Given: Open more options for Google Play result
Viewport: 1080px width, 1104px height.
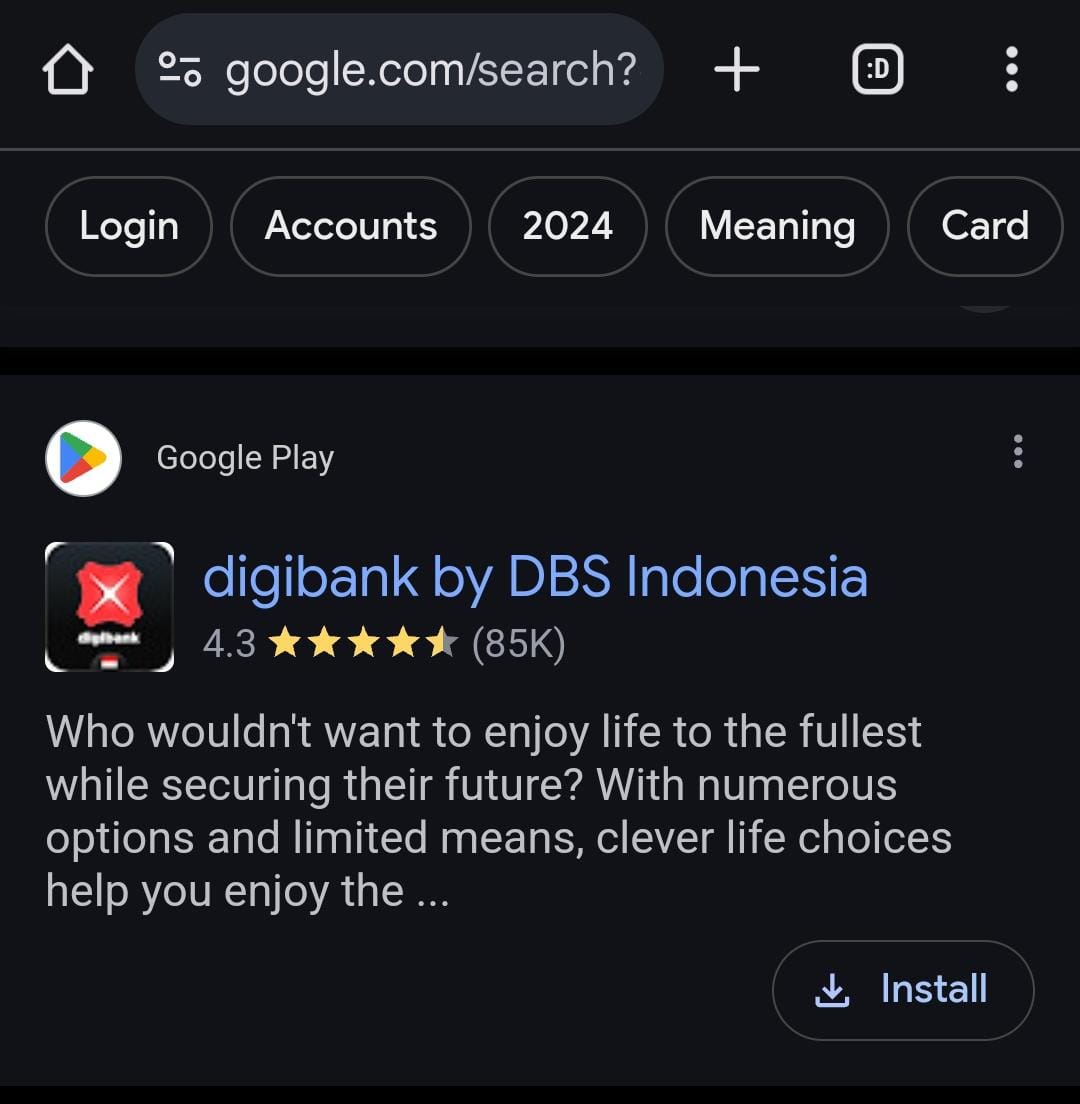Looking at the screenshot, I should (x=1017, y=452).
